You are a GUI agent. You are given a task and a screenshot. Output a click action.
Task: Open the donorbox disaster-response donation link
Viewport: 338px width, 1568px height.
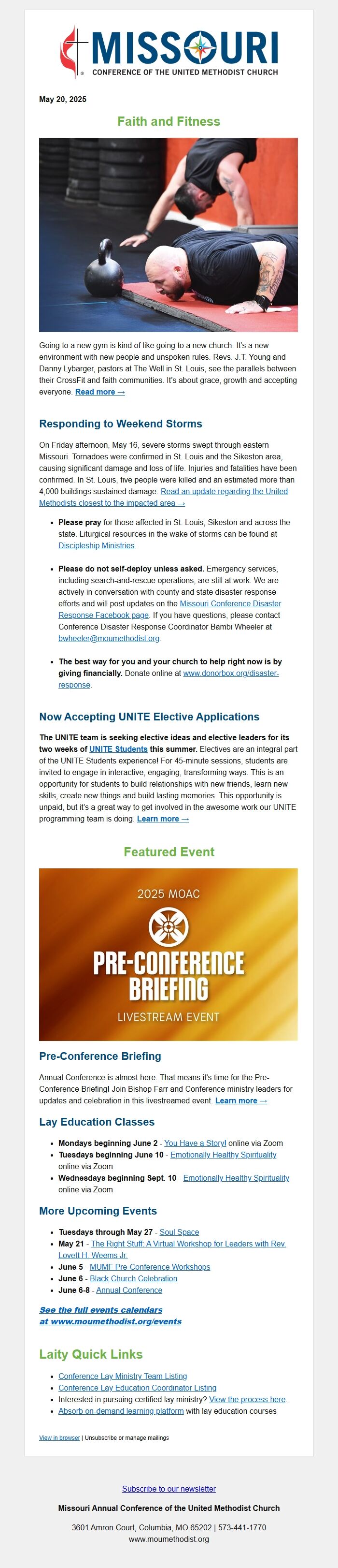point(230,673)
